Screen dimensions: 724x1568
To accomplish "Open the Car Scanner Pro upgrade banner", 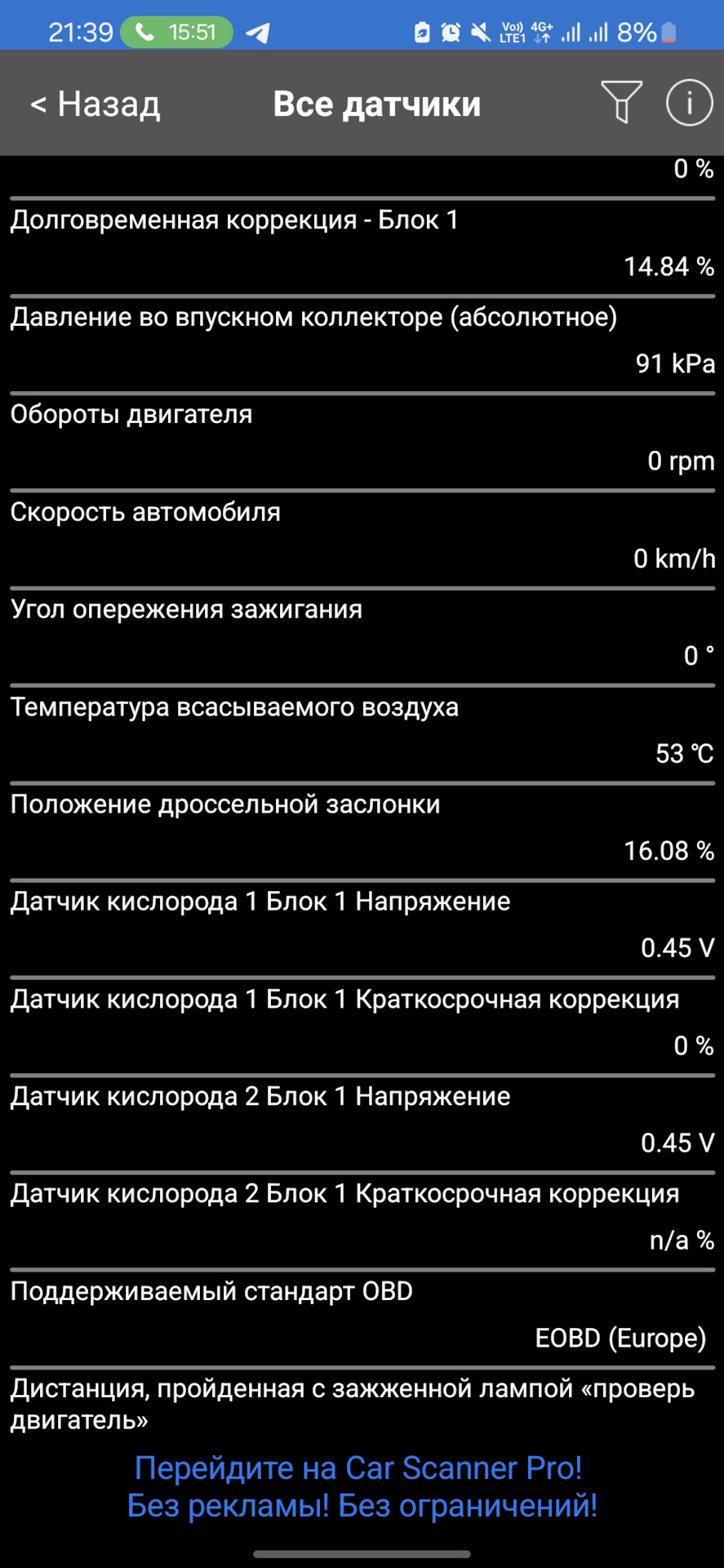I will (362, 1486).
